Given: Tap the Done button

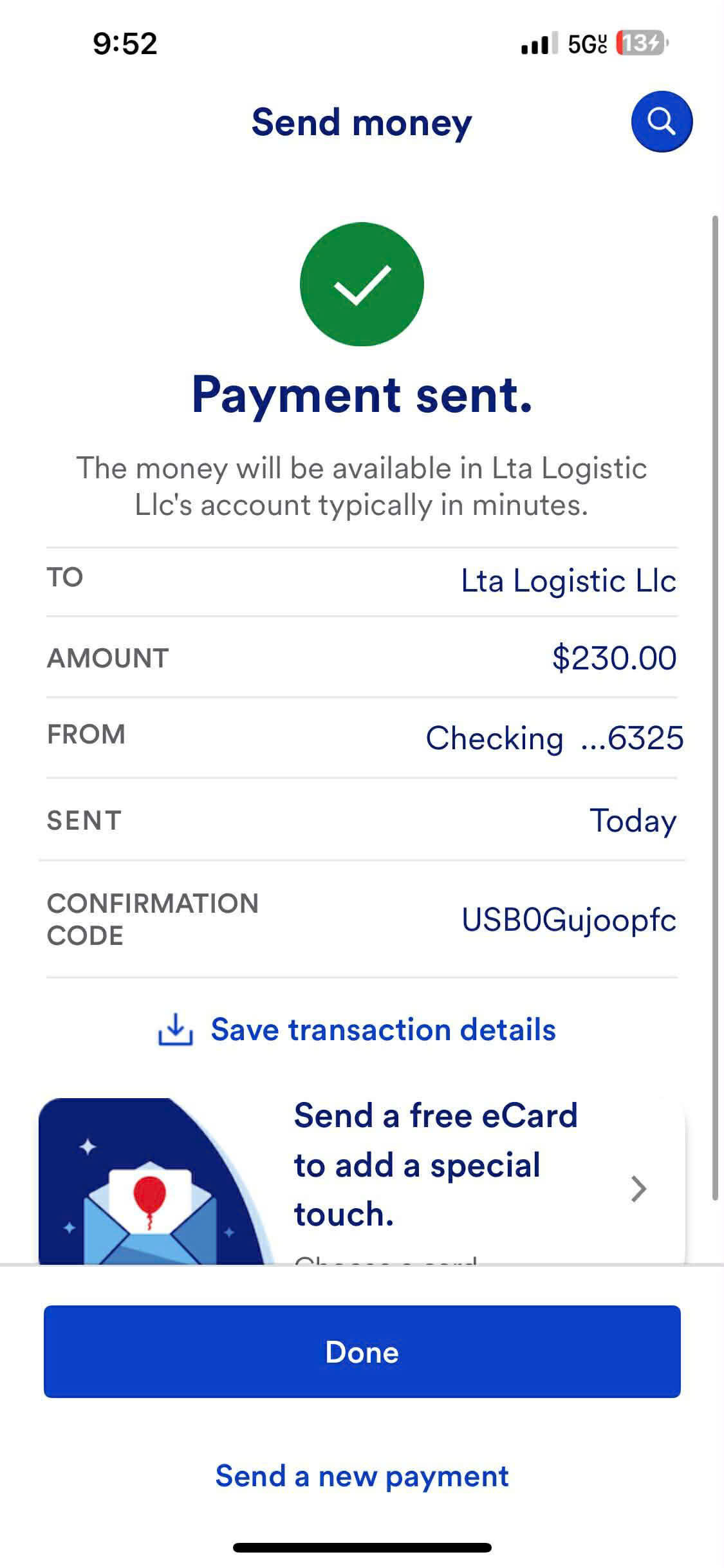Looking at the screenshot, I should (x=362, y=1352).
